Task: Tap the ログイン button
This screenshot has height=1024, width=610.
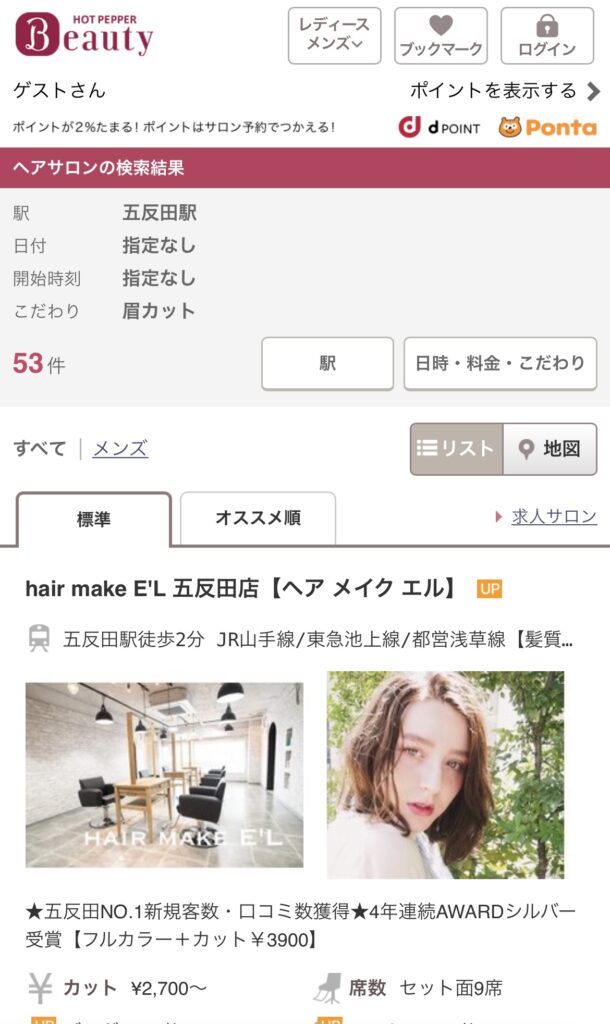Action: click(x=547, y=36)
